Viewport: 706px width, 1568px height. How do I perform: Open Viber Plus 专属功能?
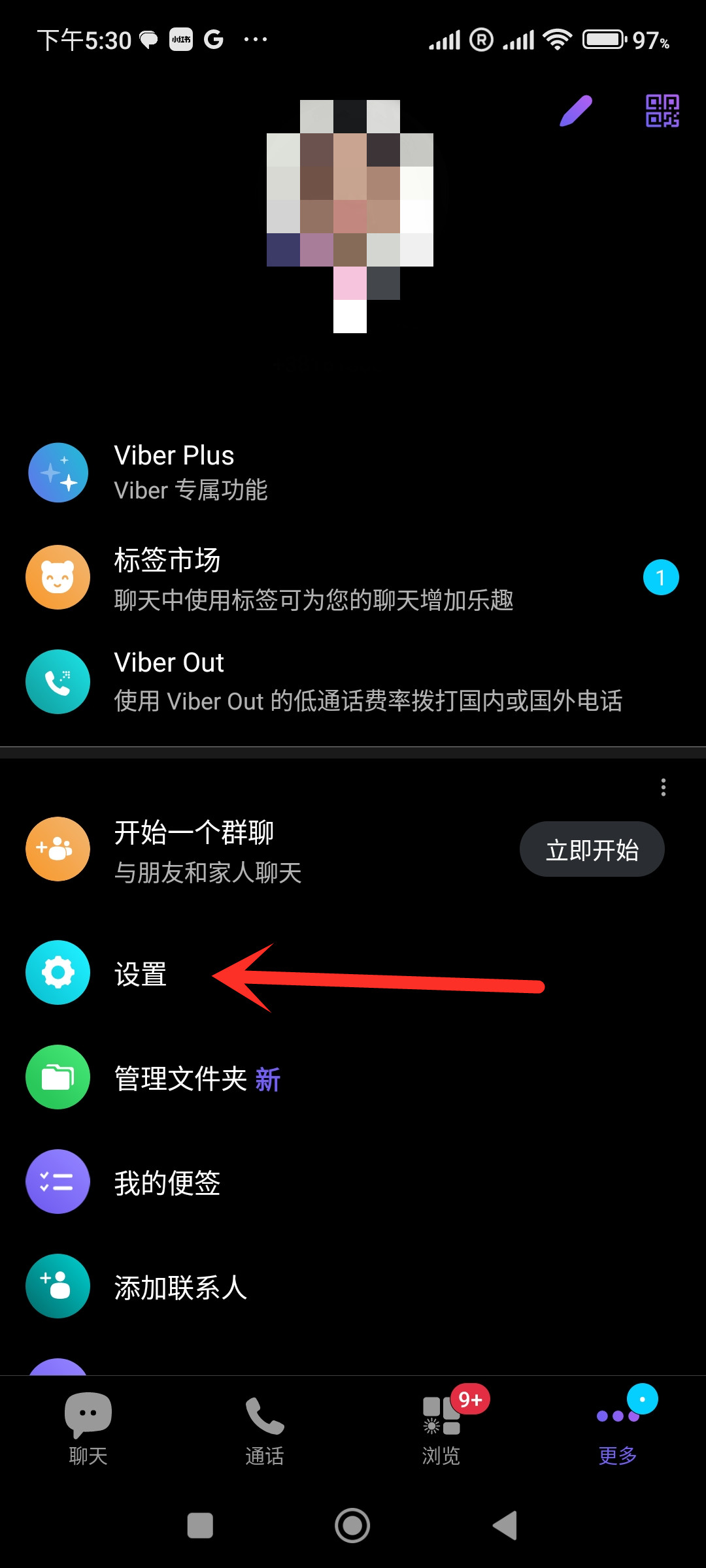click(x=353, y=472)
